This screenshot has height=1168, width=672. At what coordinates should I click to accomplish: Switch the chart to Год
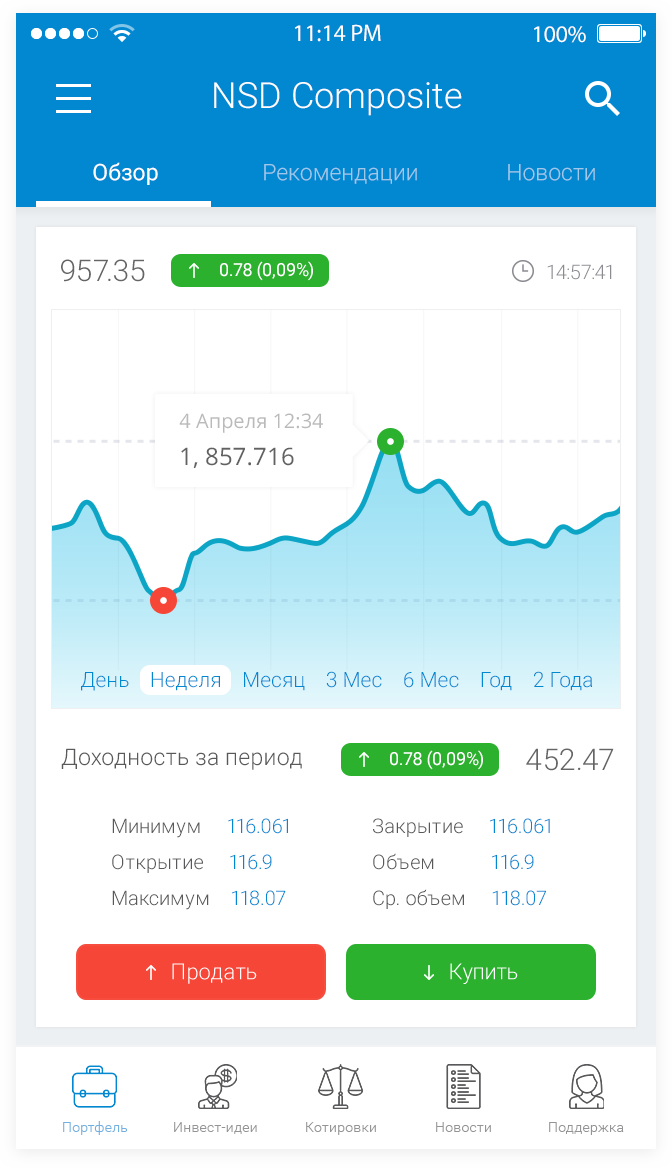(496, 680)
